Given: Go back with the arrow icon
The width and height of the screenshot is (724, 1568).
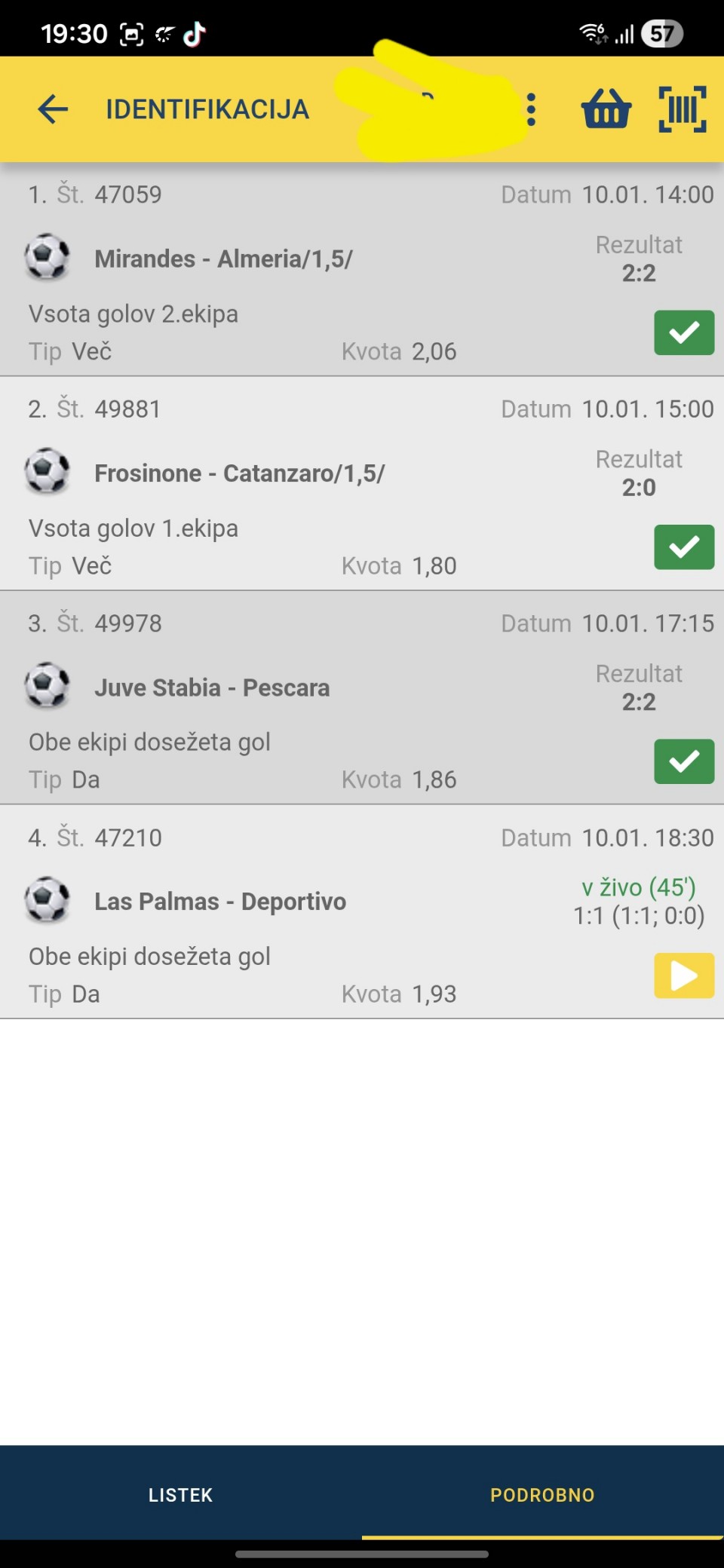Looking at the screenshot, I should [53, 109].
